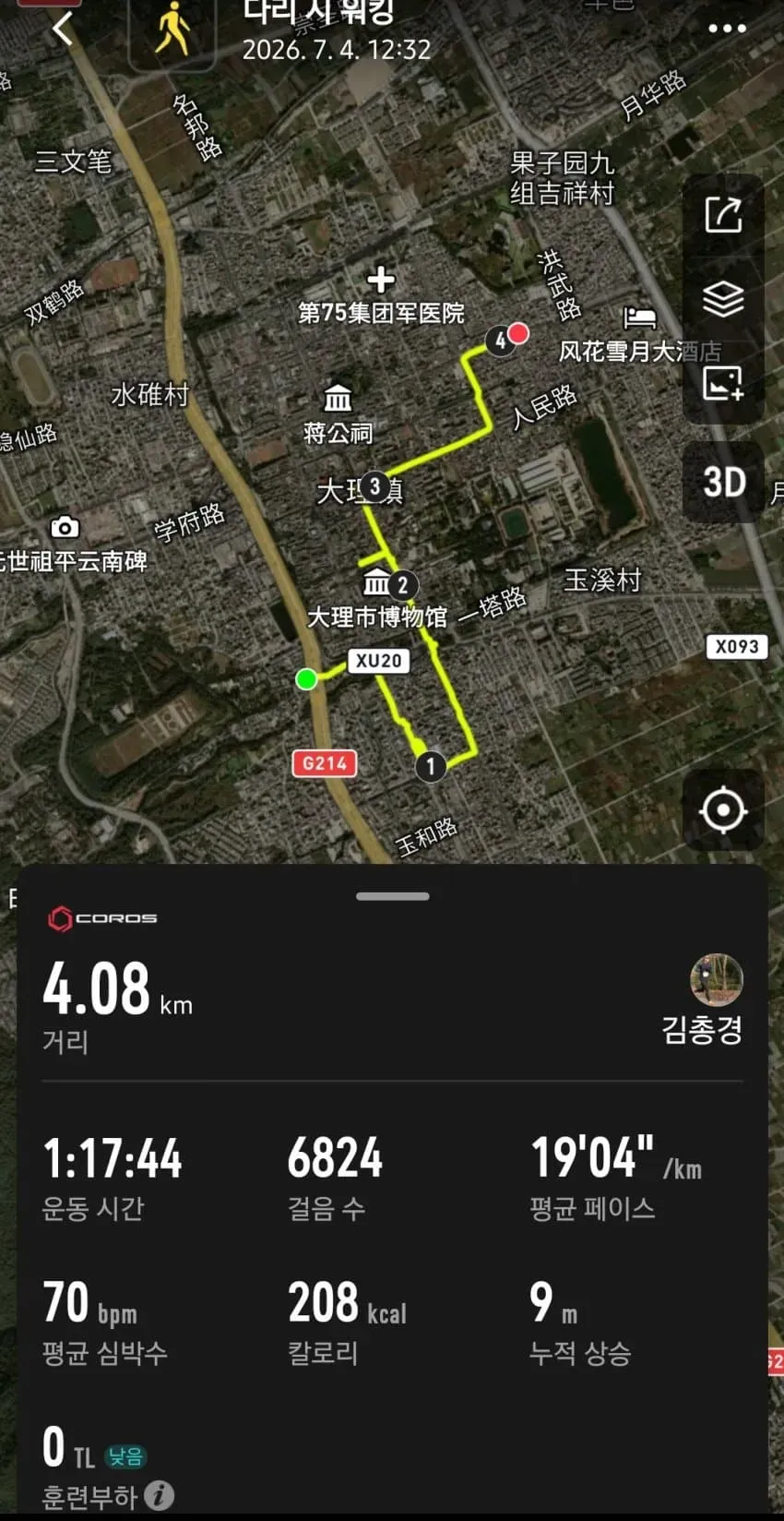The width and height of the screenshot is (784, 1521).
Task: Share this walking activity
Action: point(723,215)
